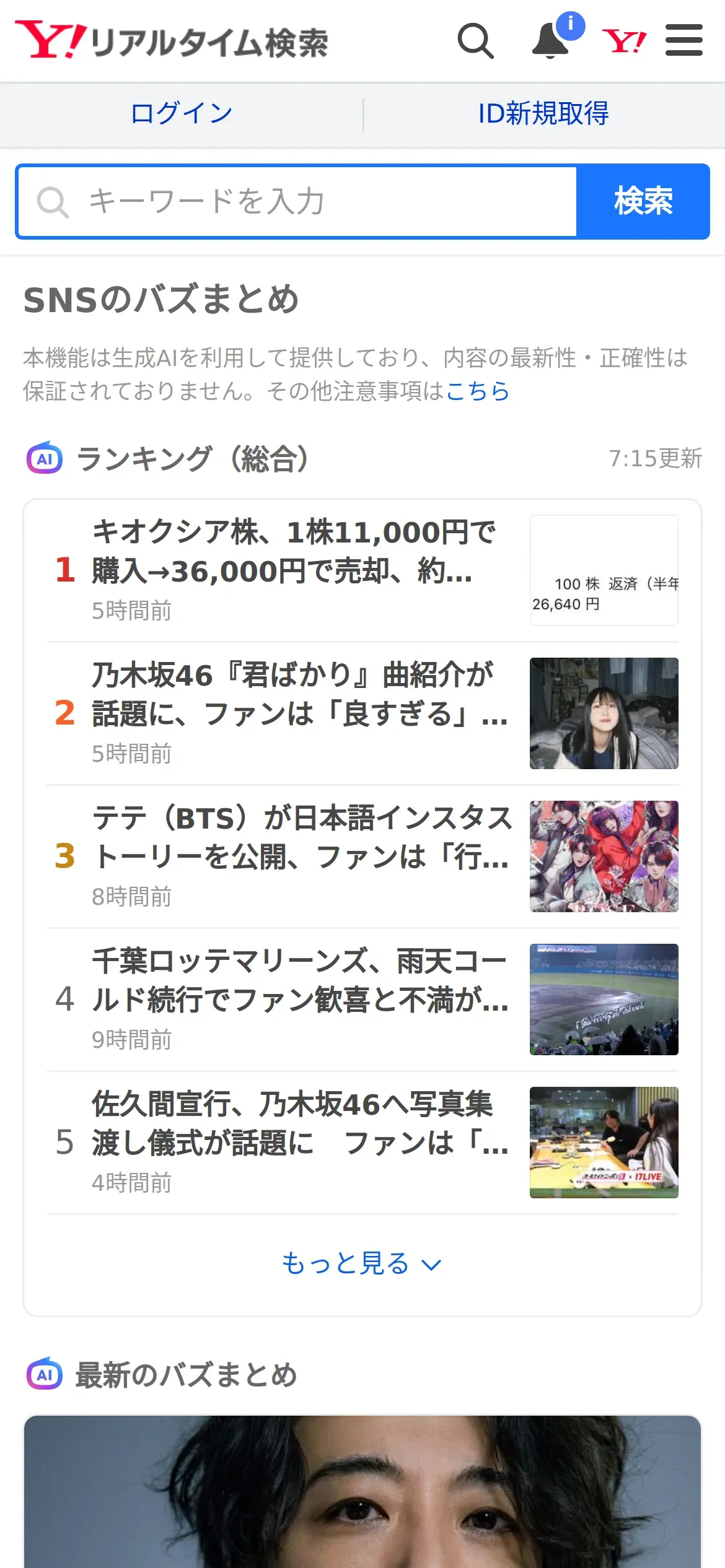Open the rank 4 千葉ロッテマリーンズ story
Image resolution: width=725 pixels, height=1568 pixels.
tap(362, 1000)
